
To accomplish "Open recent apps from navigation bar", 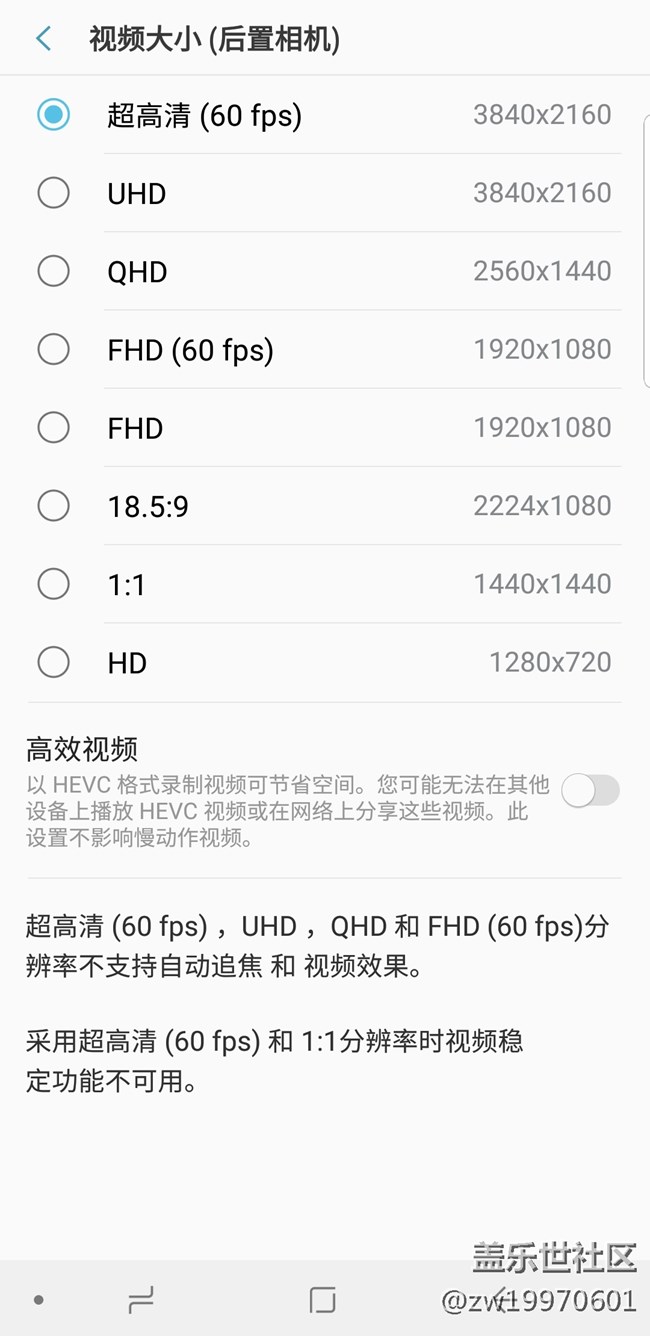I will [141, 1299].
